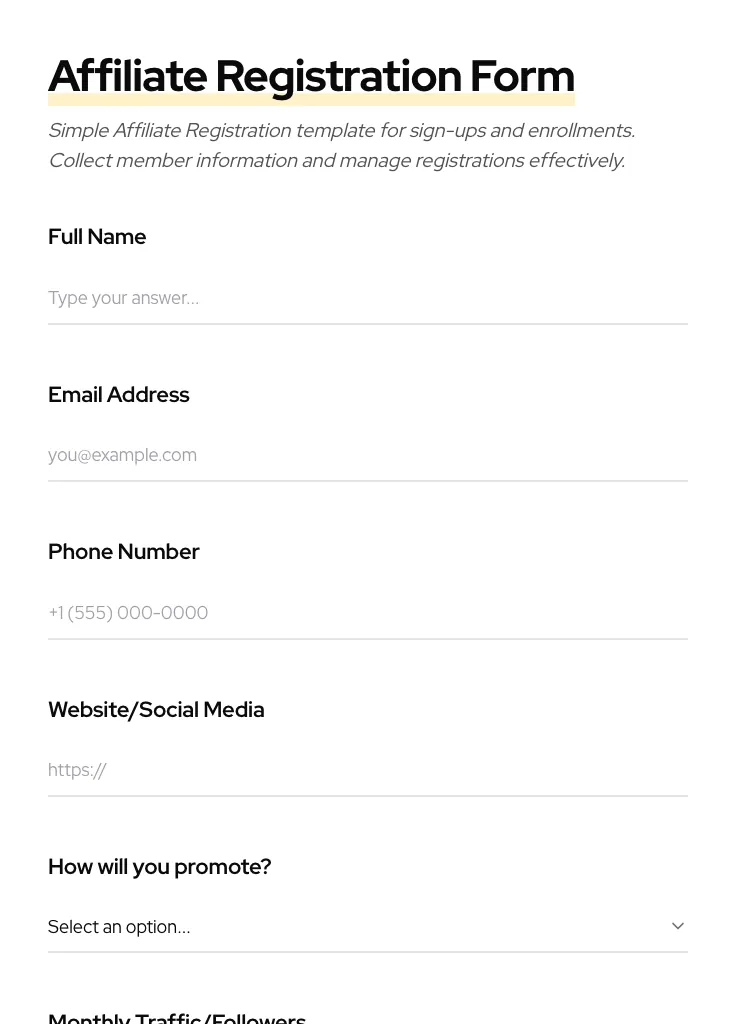Select the Phone Number input
This screenshot has width=736, height=1024.
(367, 613)
